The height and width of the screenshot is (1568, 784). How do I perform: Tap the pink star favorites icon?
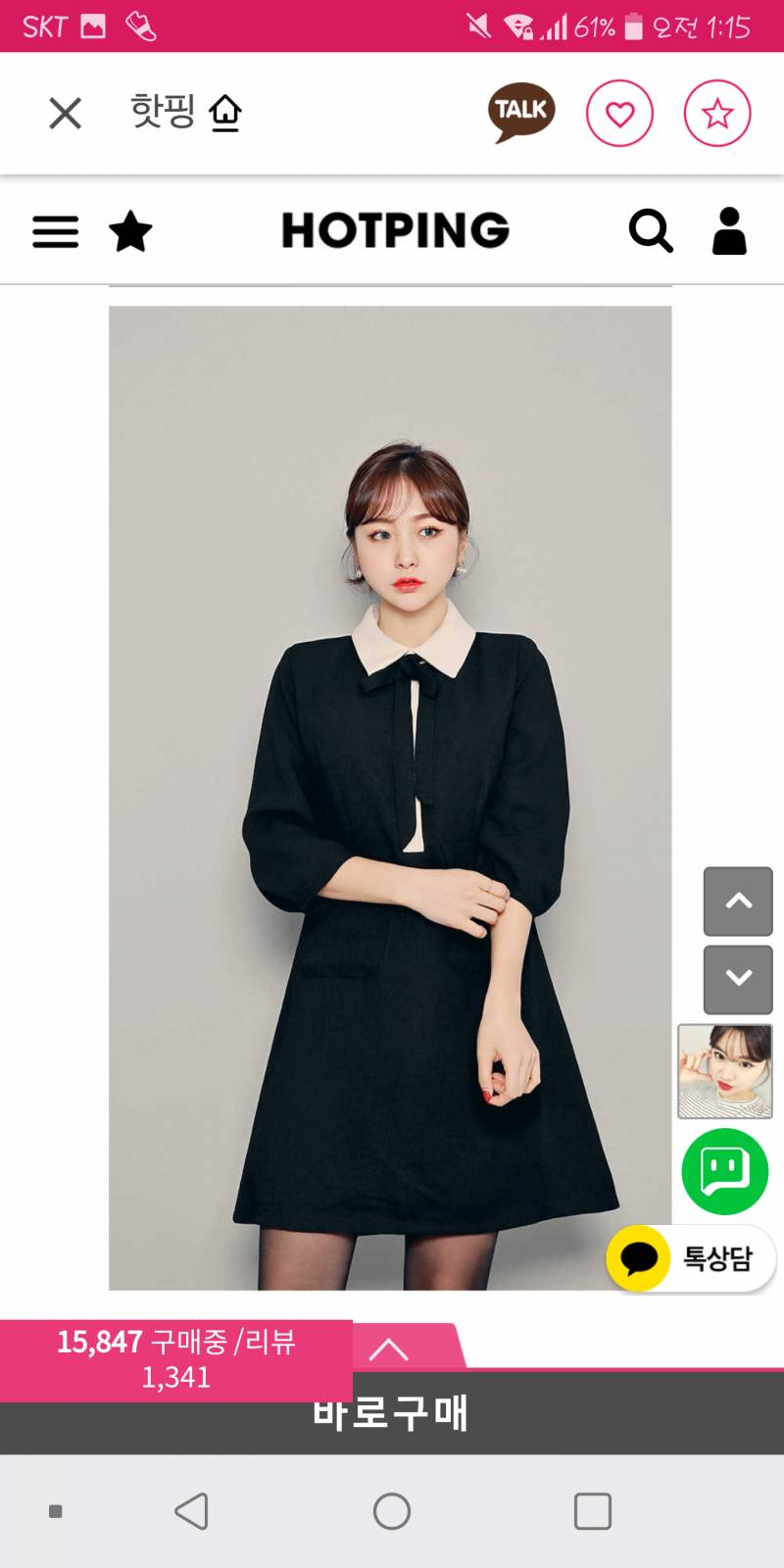click(716, 113)
